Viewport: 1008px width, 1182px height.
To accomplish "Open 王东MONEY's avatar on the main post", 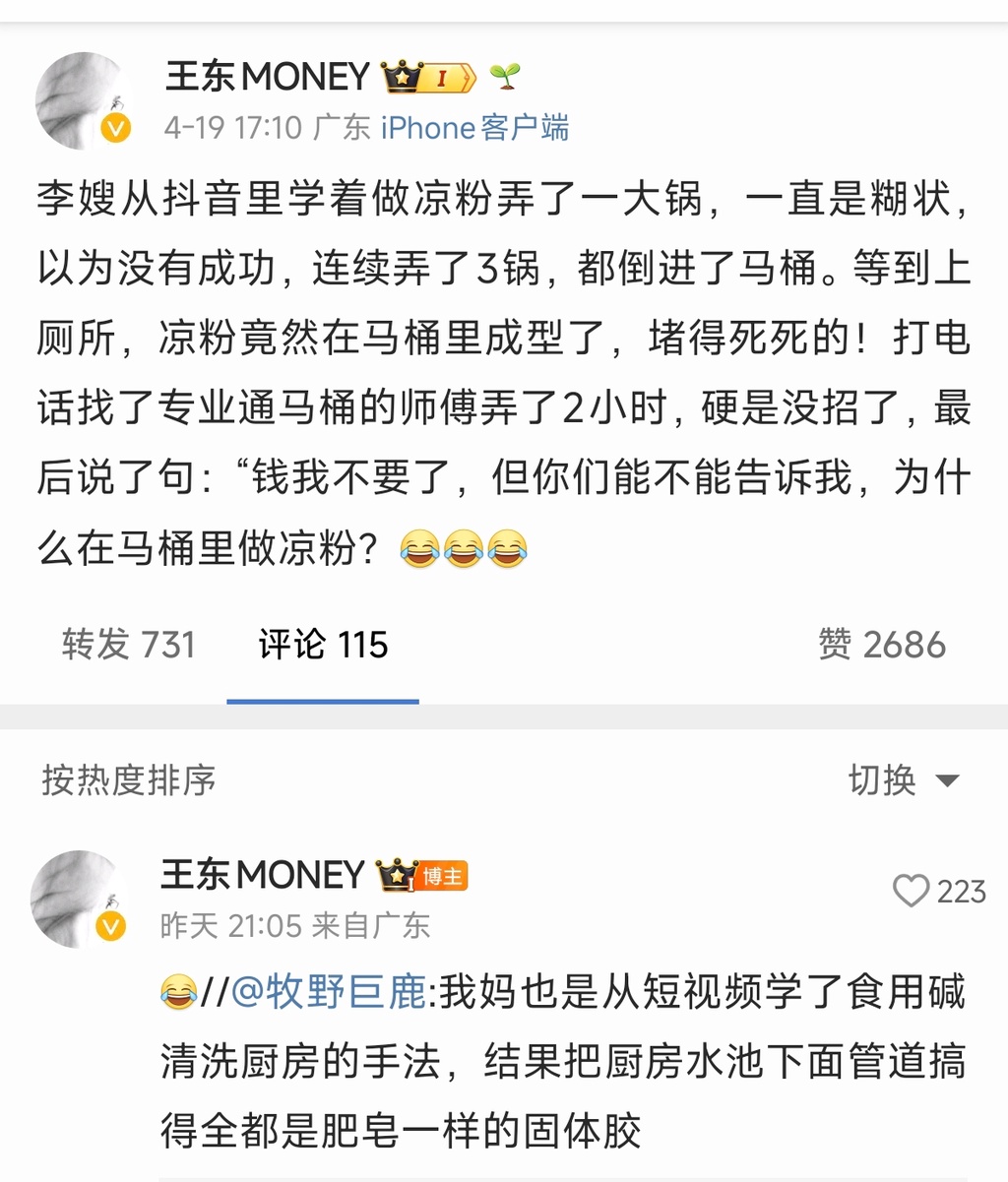I will point(83,100).
